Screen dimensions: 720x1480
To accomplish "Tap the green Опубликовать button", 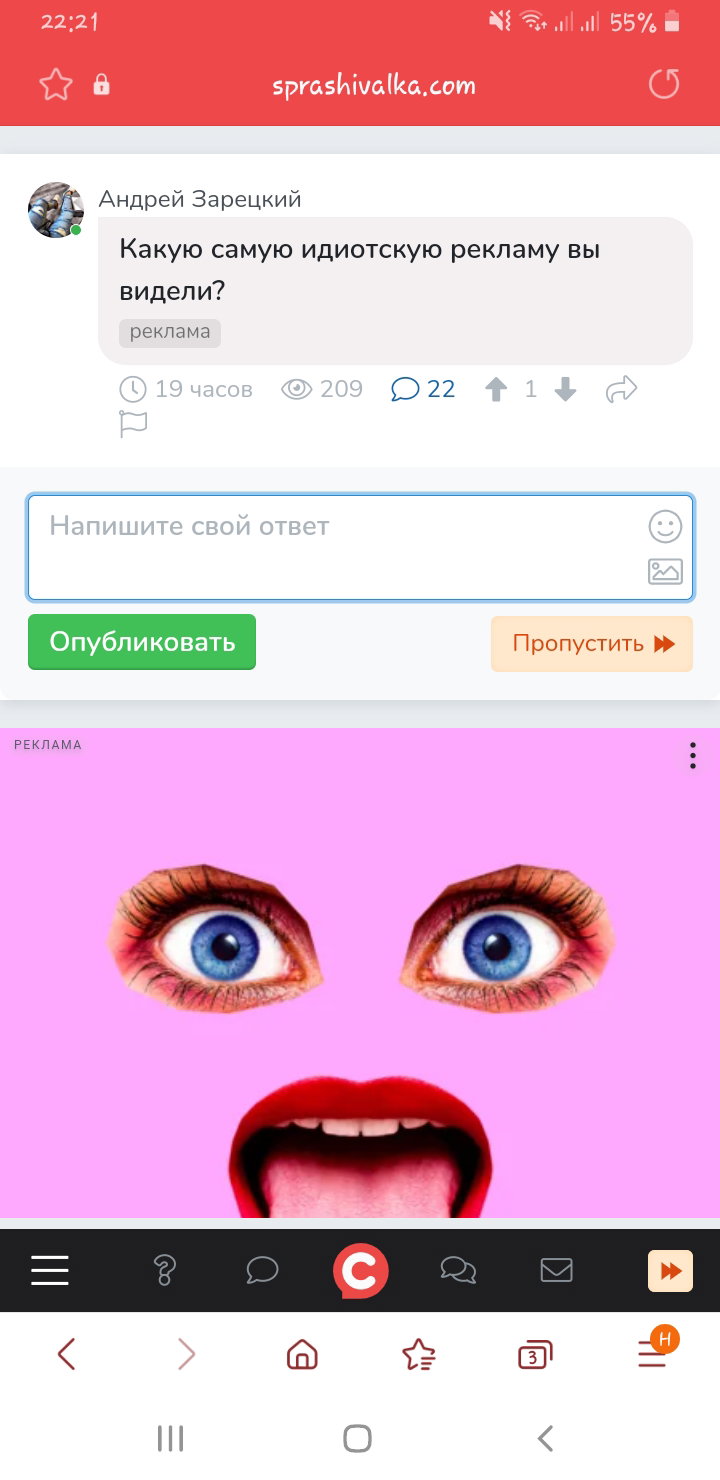I will [142, 642].
